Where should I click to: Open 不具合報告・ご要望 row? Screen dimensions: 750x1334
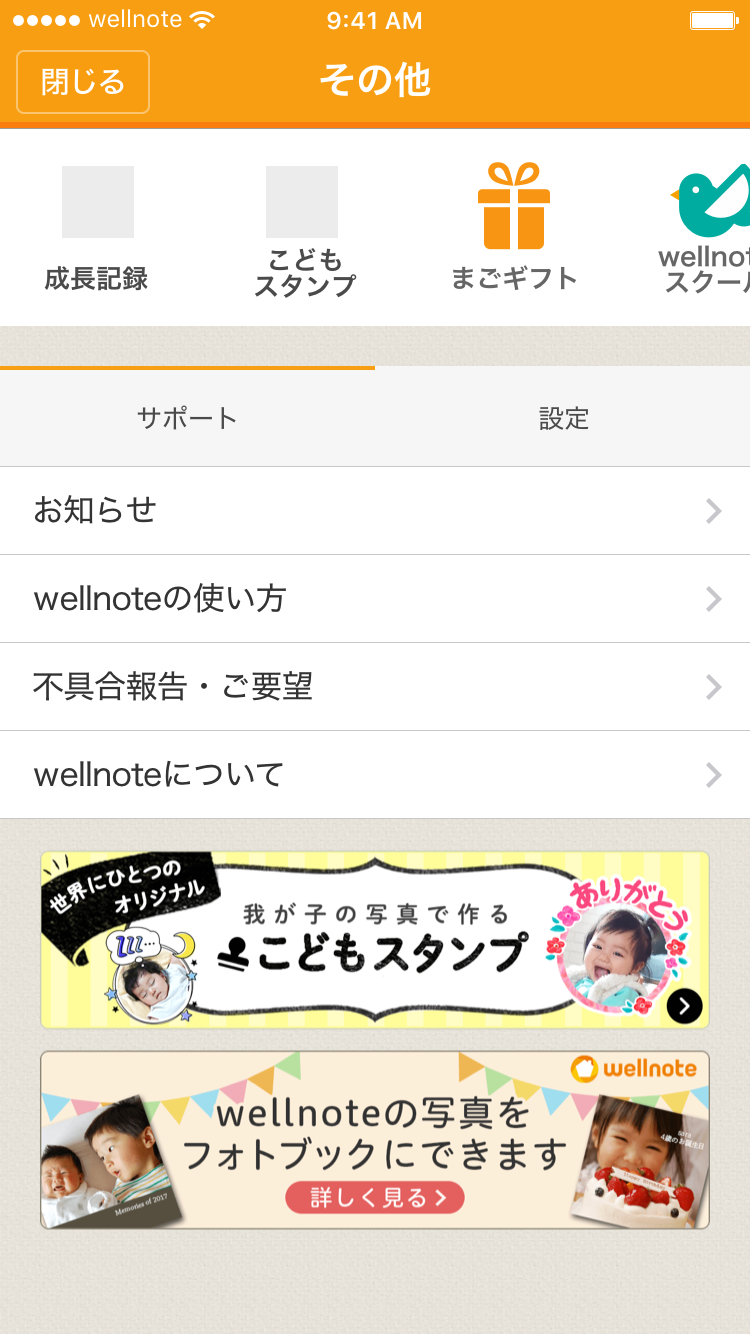point(375,687)
